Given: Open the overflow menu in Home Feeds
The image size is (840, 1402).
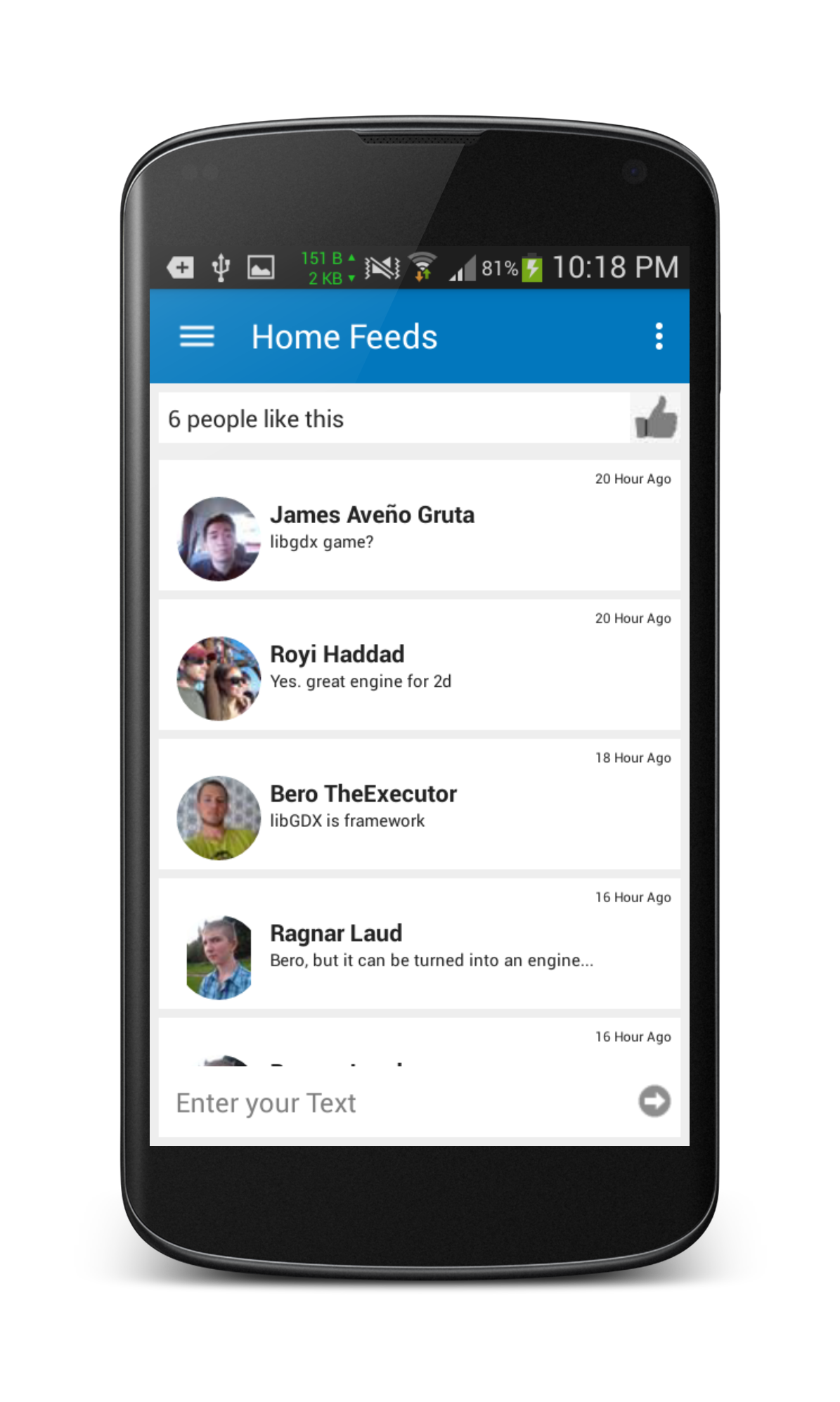Looking at the screenshot, I should [659, 337].
